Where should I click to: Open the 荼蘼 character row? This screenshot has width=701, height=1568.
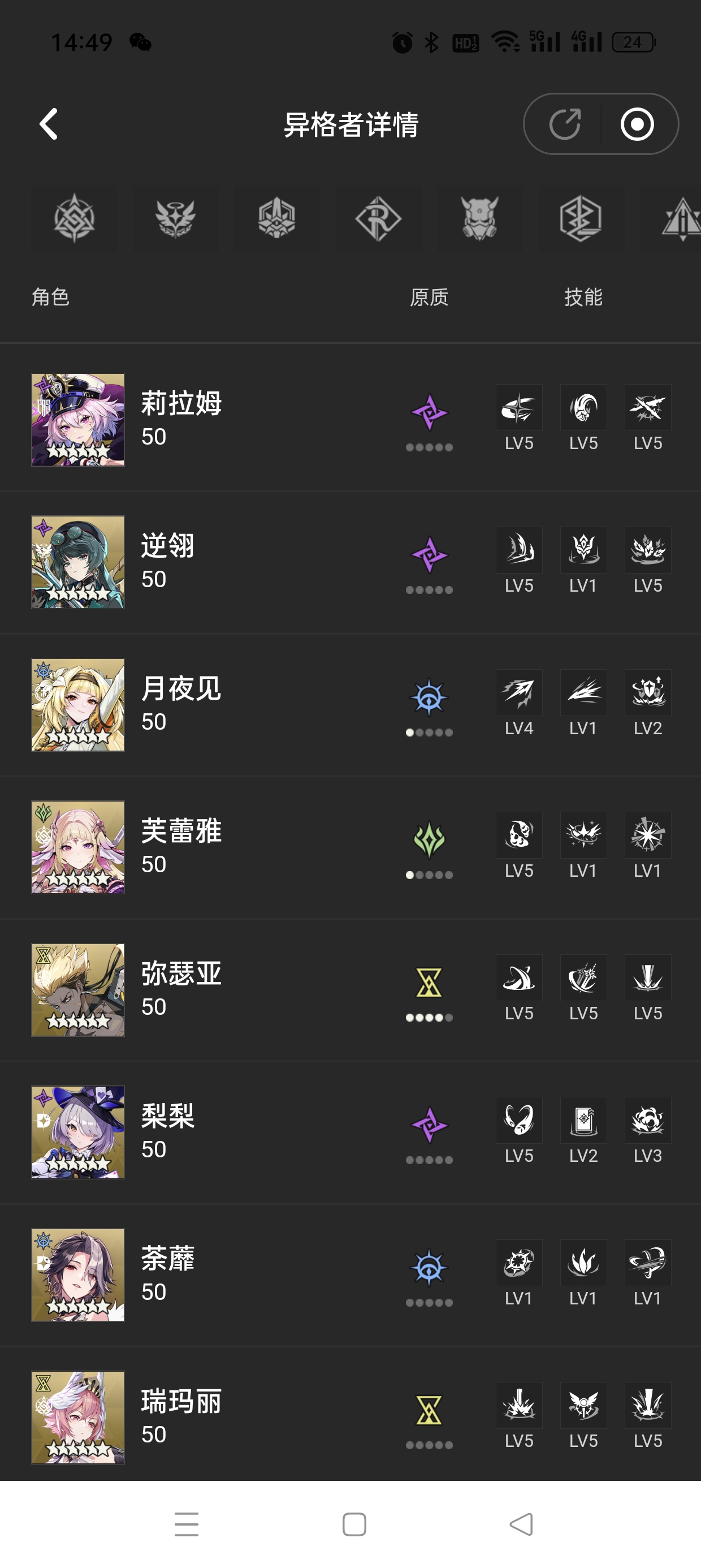pyautogui.click(x=168, y=1273)
